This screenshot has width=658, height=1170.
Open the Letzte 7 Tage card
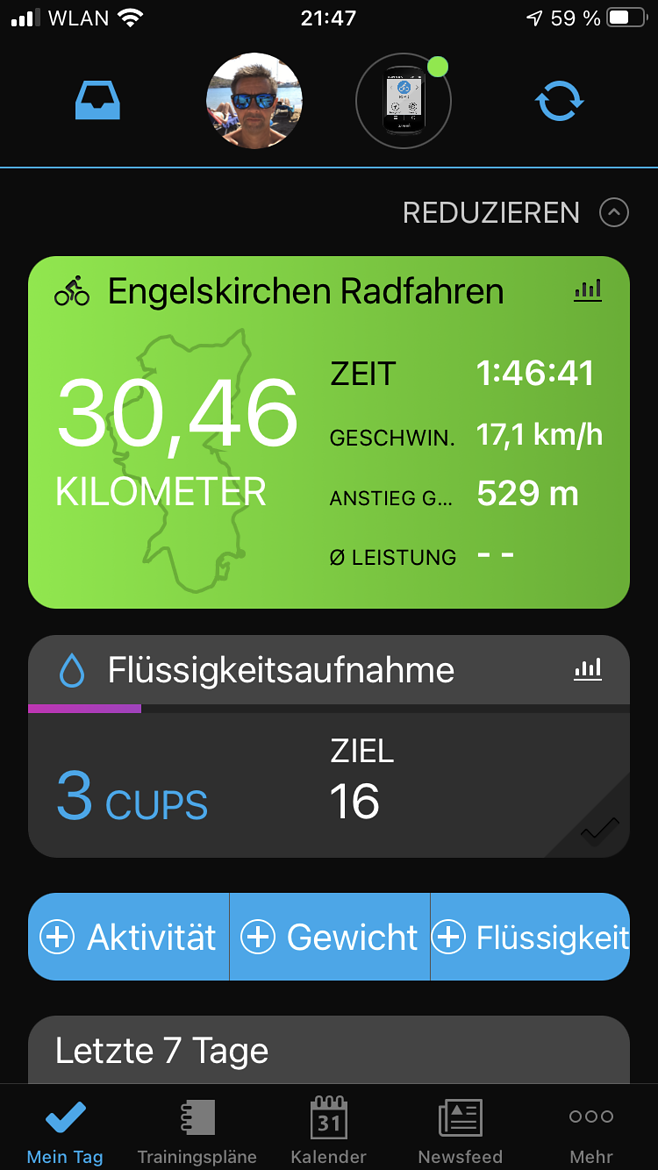pyautogui.click(x=329, y=1050)
